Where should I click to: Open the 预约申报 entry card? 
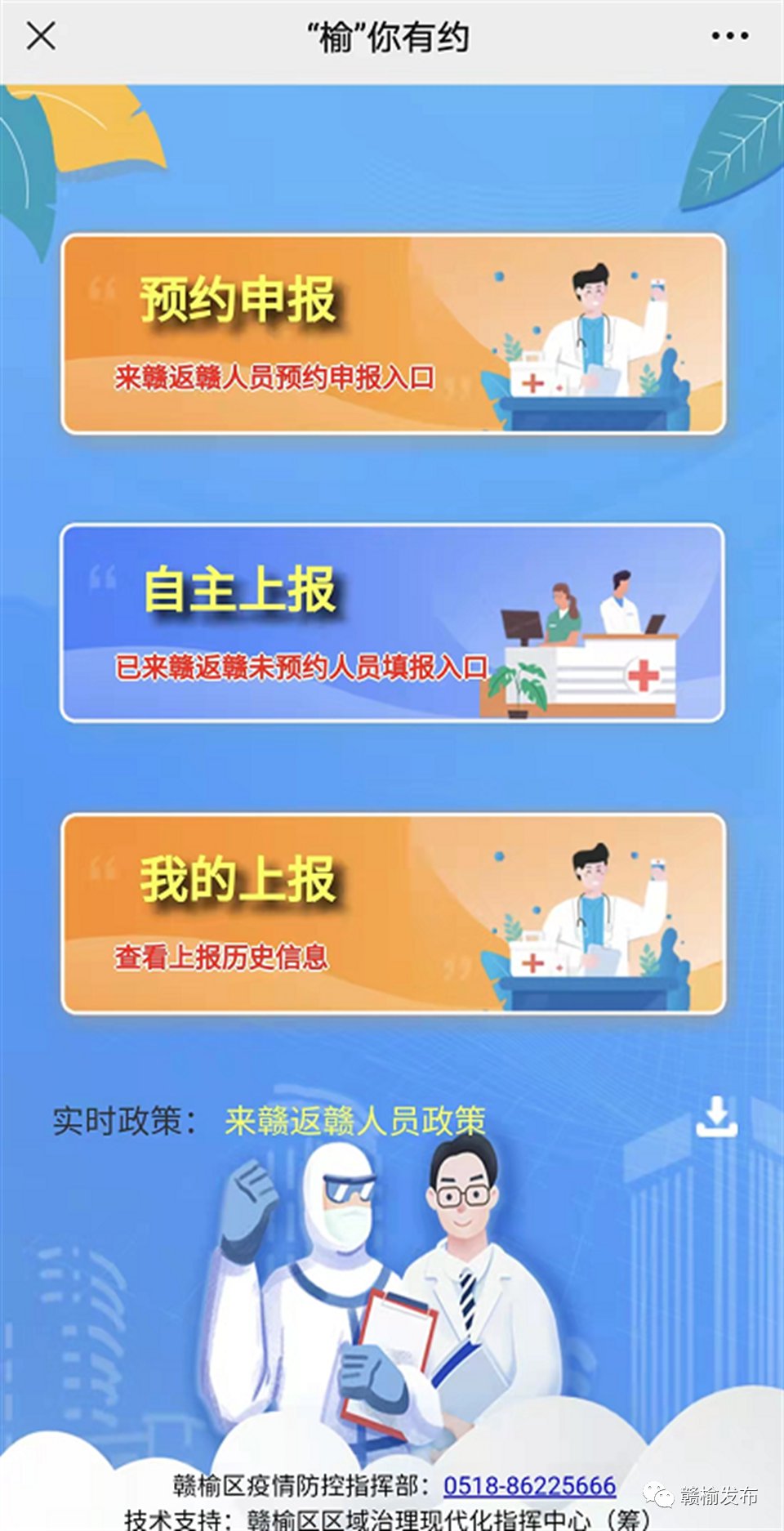click(x=393, y=333)
